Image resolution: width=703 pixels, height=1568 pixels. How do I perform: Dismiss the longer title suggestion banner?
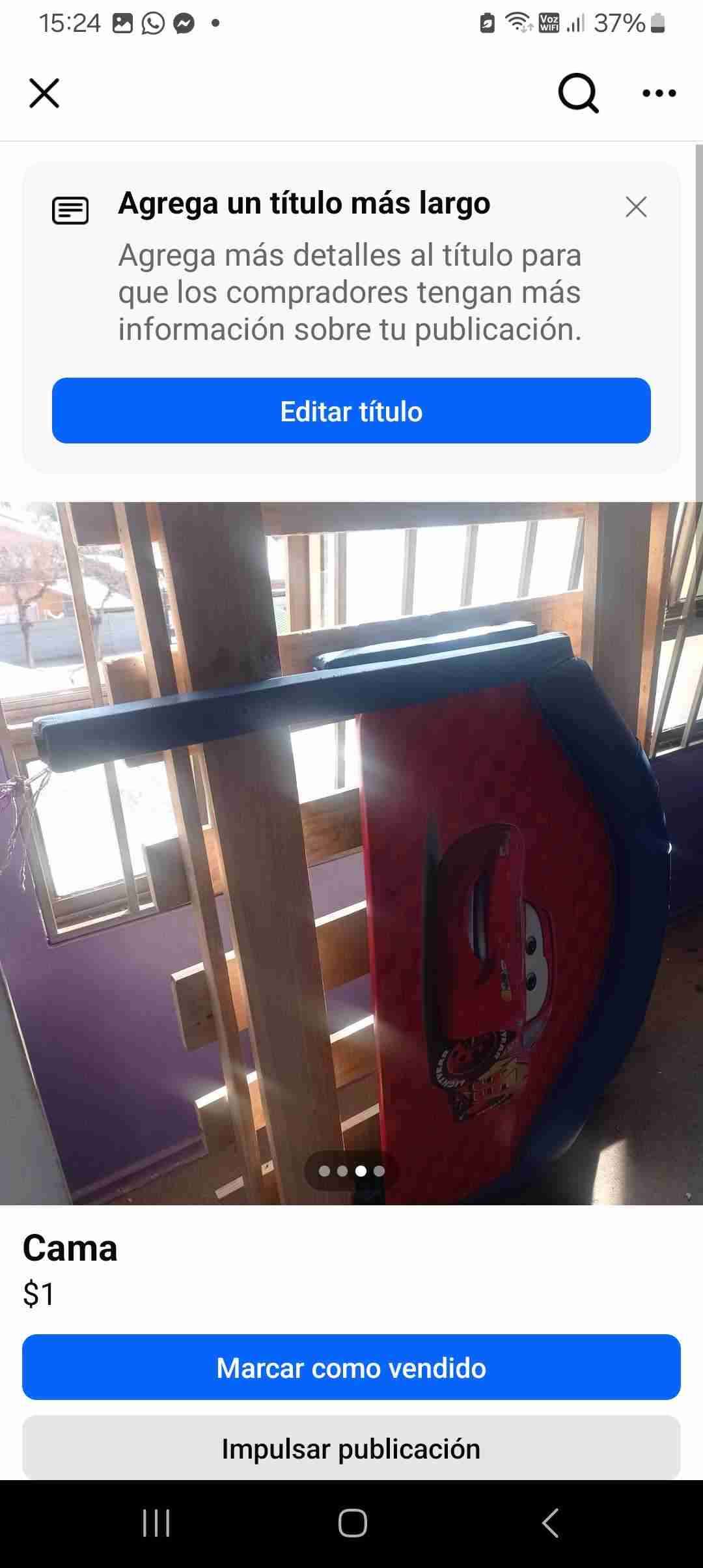click(x=635, y=207)
